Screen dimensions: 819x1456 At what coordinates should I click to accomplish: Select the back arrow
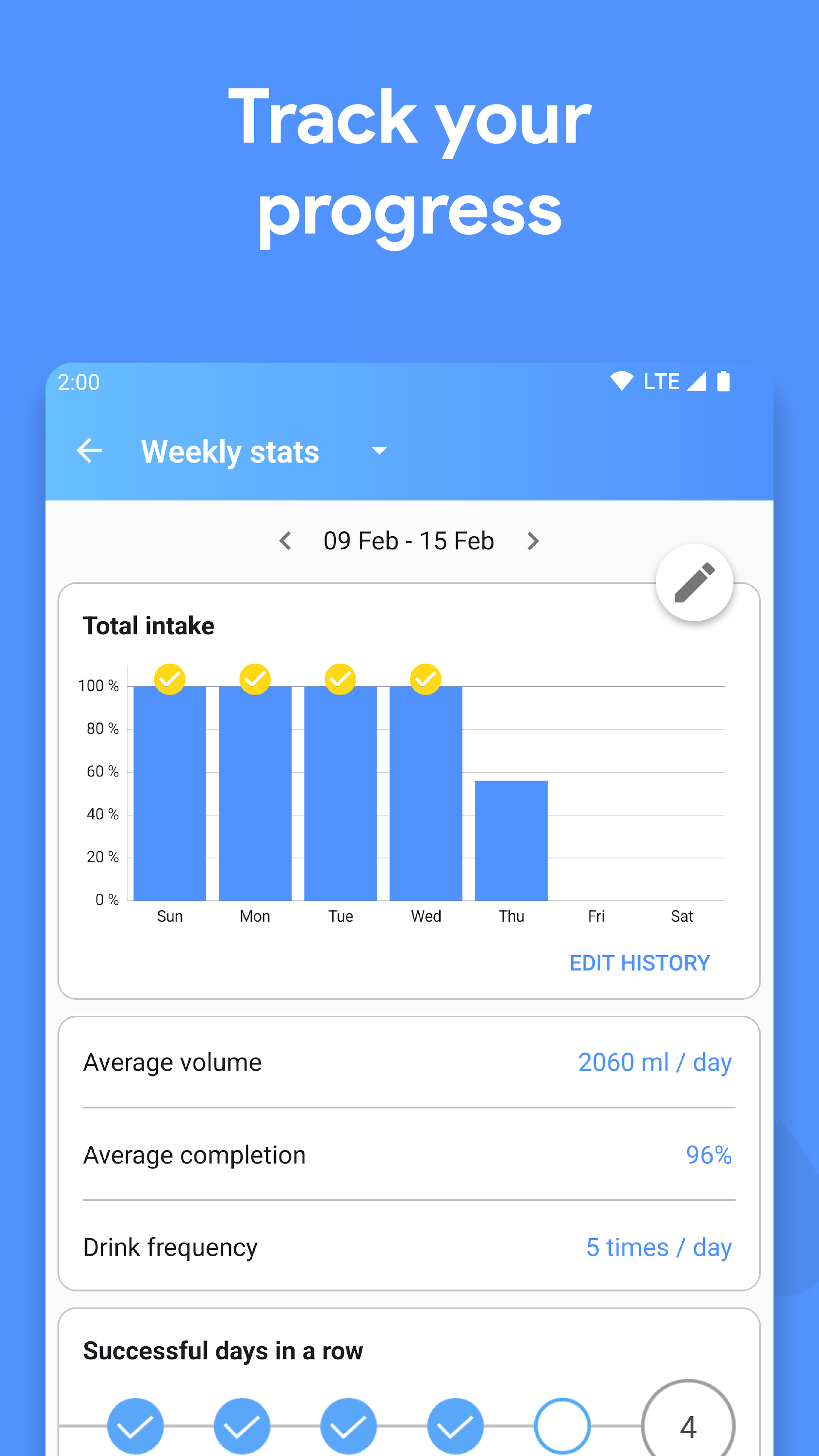(89, 450)
